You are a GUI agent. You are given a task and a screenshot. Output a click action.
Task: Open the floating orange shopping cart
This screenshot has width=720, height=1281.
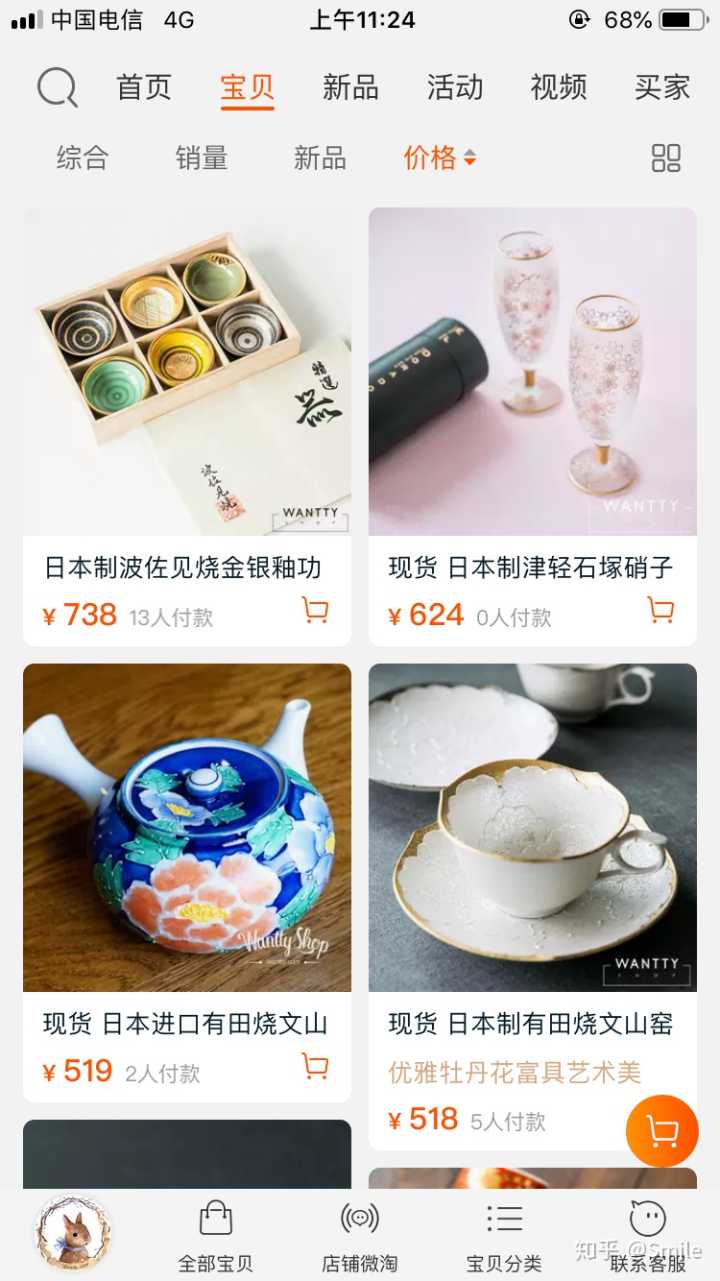coord(661,1131)
